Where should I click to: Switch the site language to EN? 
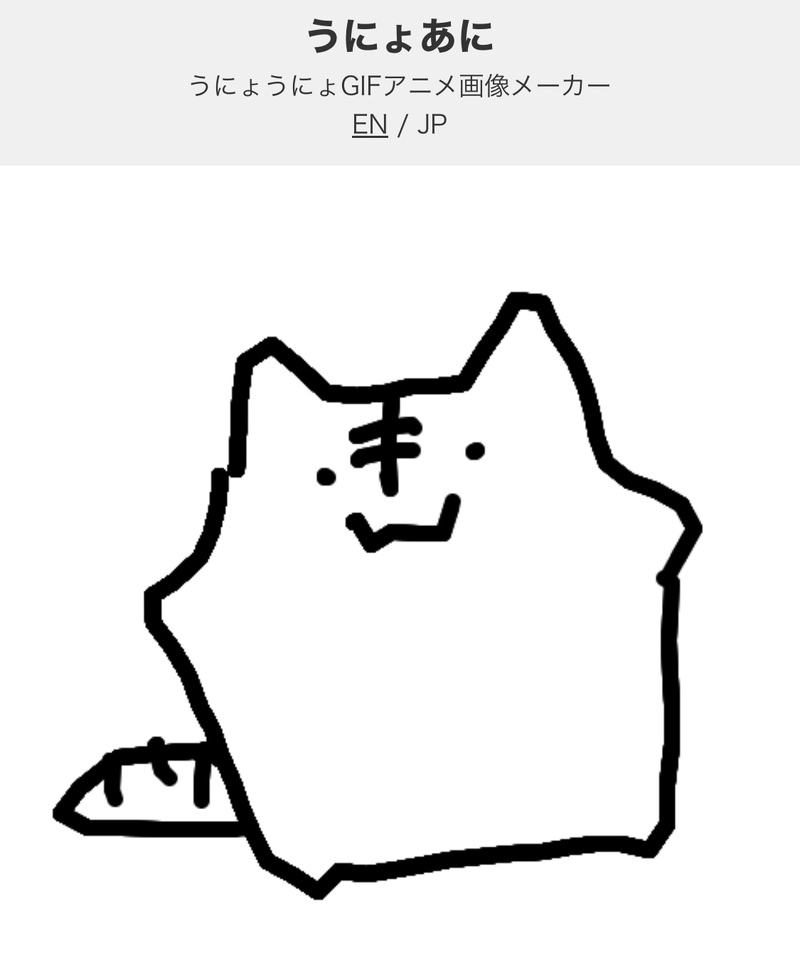coord(369,127)
